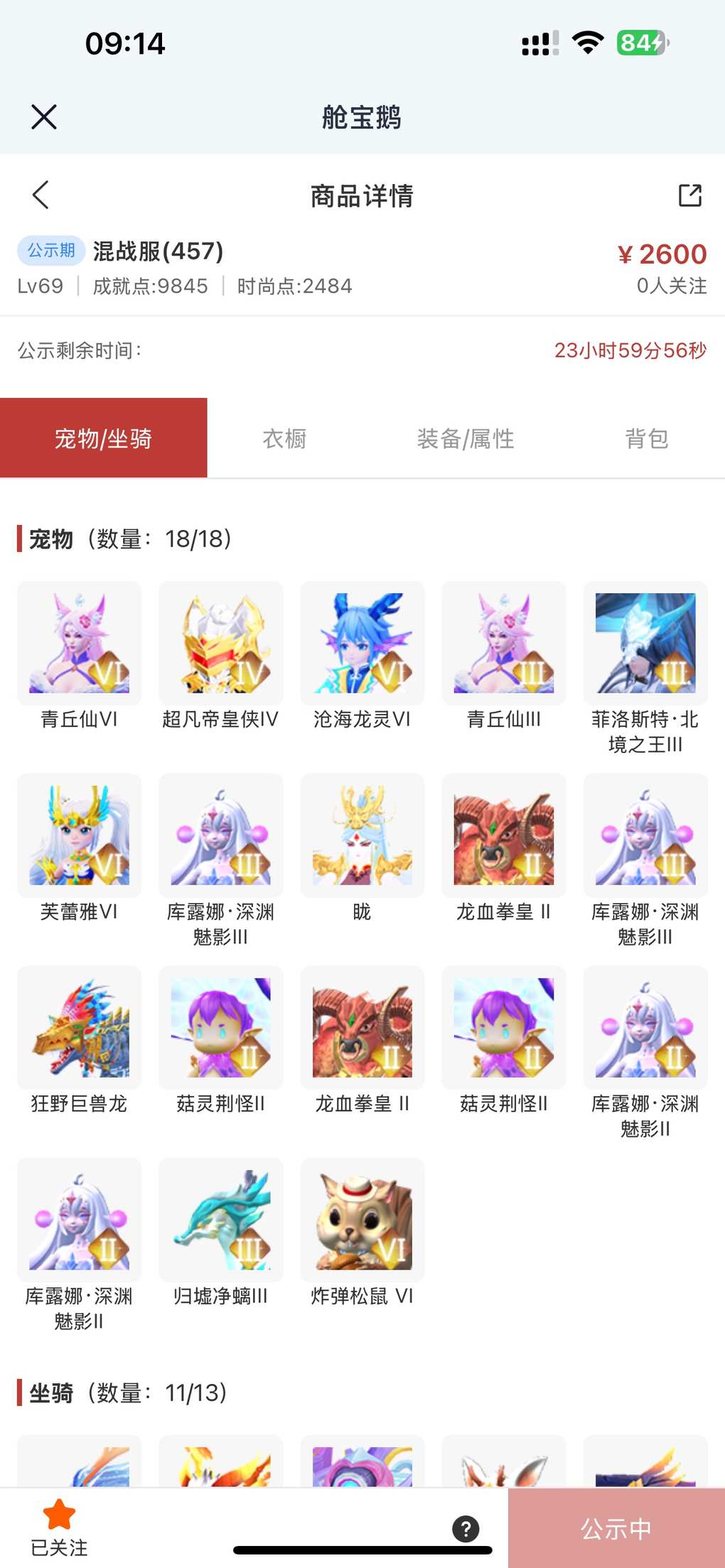Select the 狂野巨兽龙 pet
The height and width of the screenshot is (1568, 725).
point(79,1028)
